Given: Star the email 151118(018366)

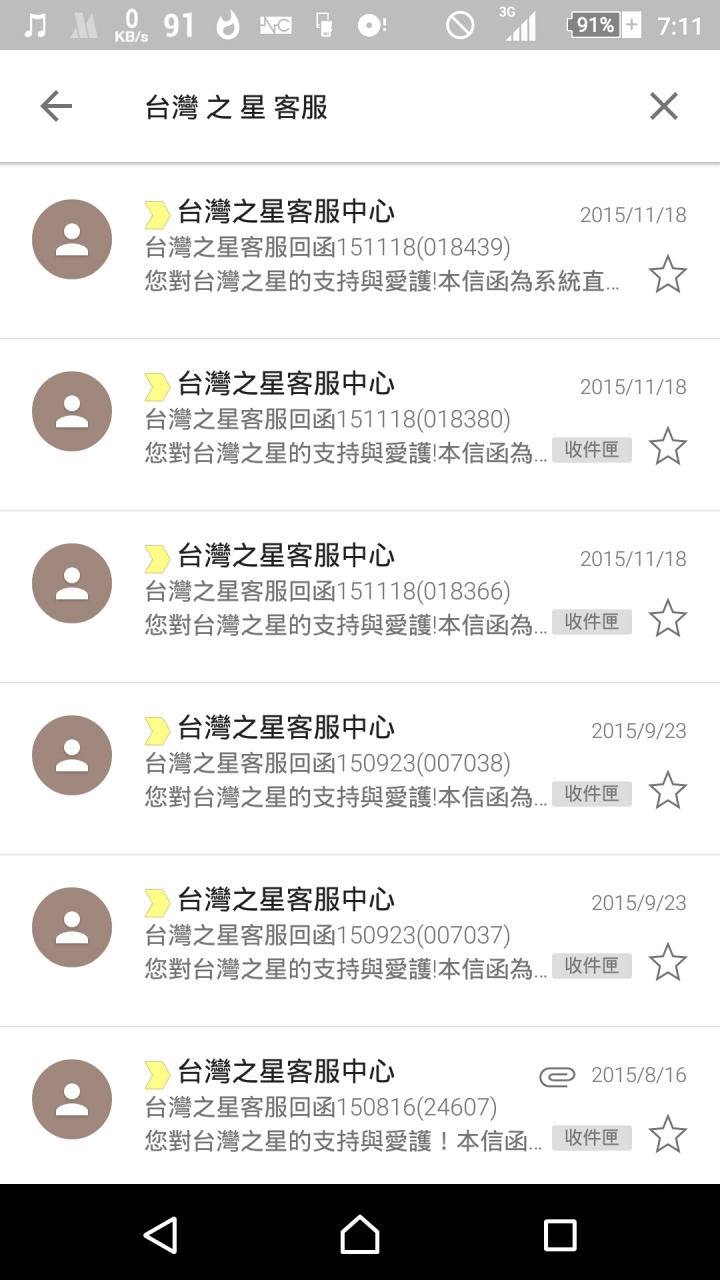Looking at the screenshot, I should (x=668, y=618).
